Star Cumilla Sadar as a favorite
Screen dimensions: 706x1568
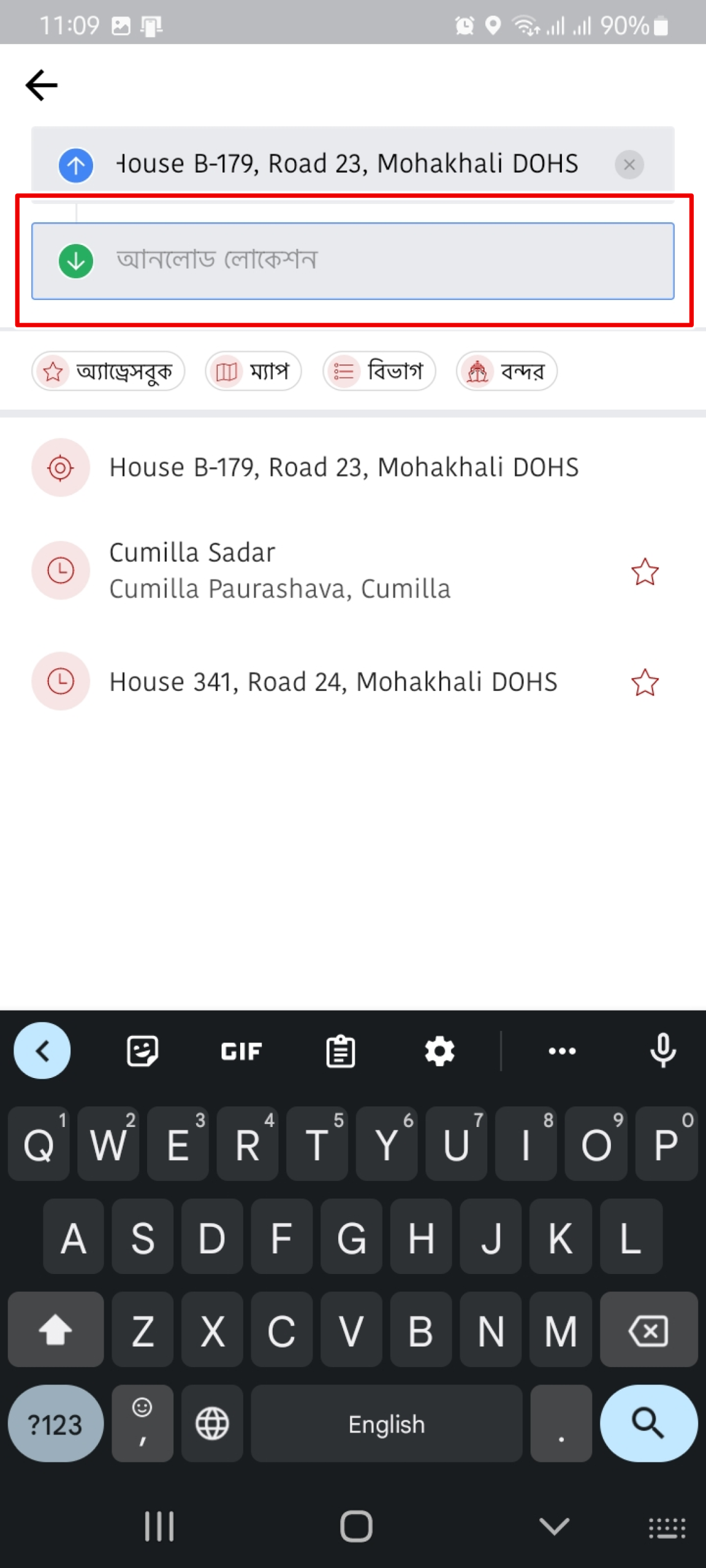[x=645, y=572]
